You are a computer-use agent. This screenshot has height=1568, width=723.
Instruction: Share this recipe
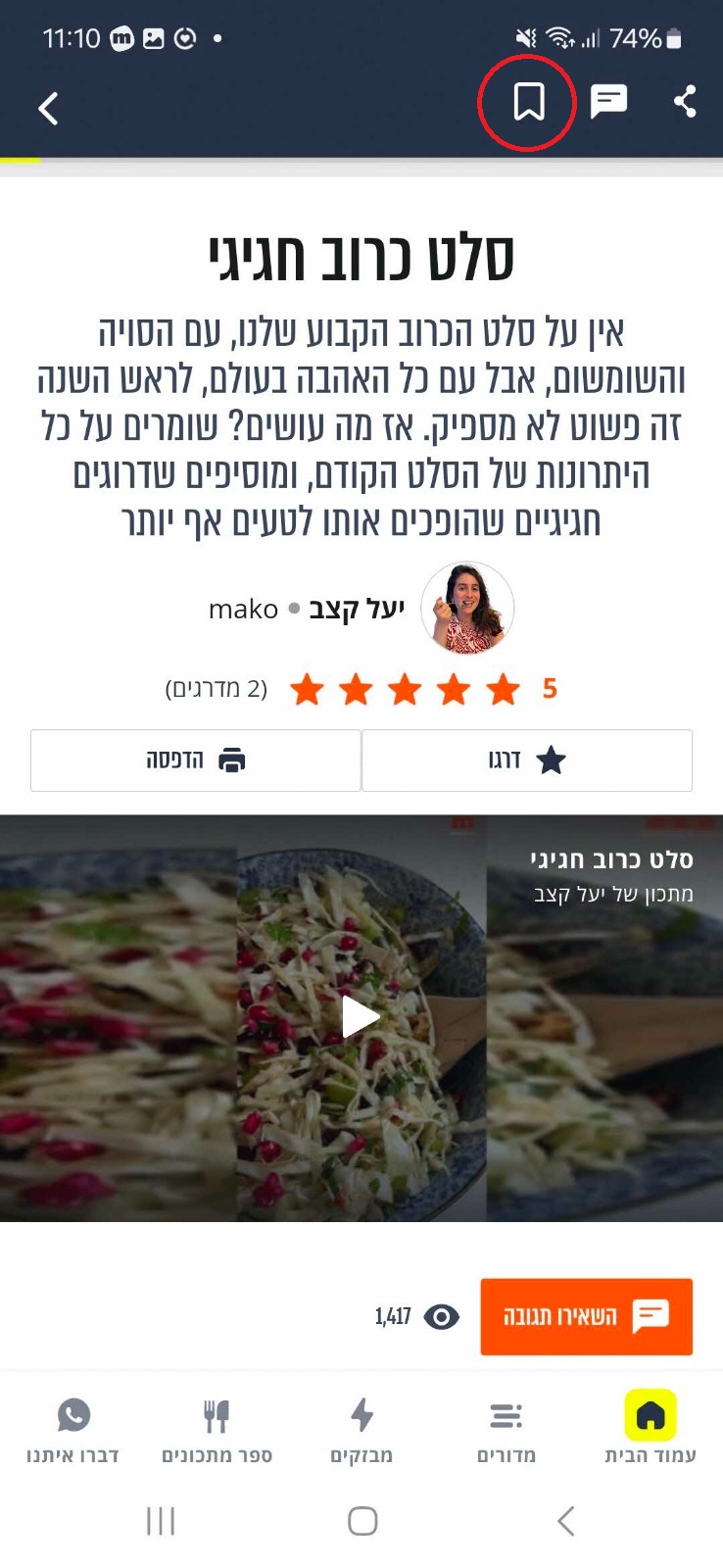pos(685,101)
